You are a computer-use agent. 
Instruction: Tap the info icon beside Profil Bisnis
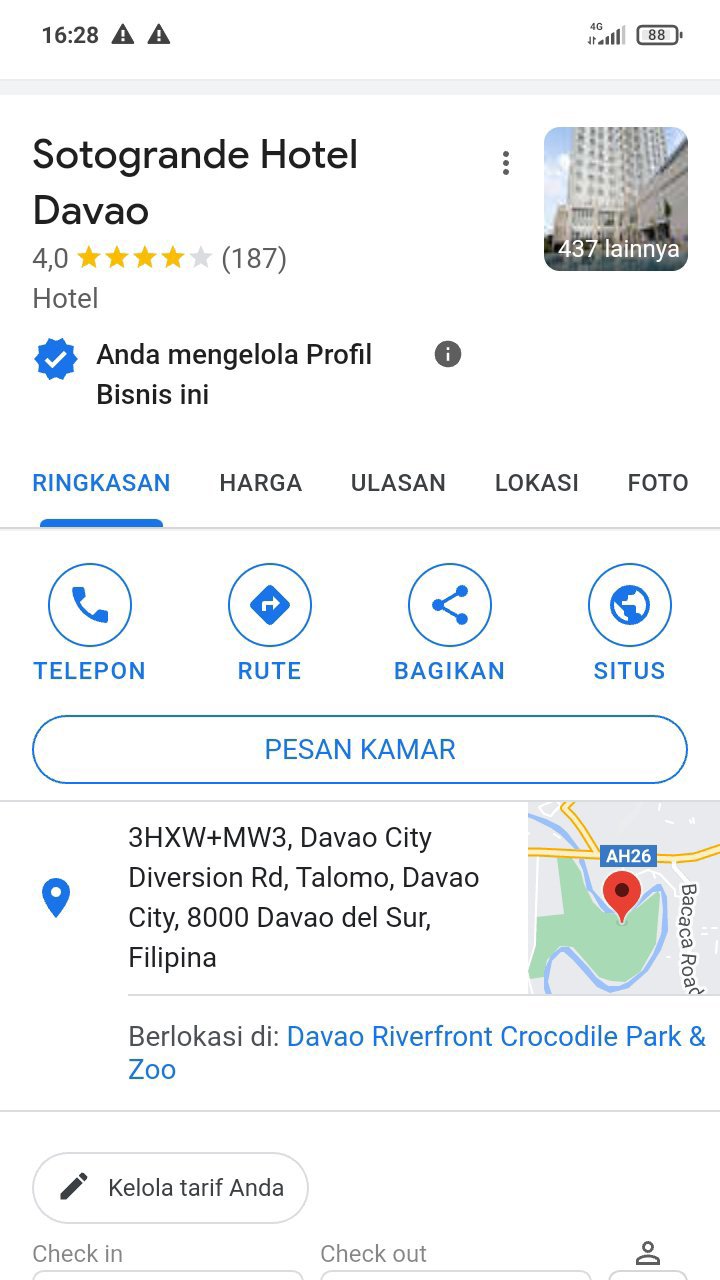(x=448, y=354)
